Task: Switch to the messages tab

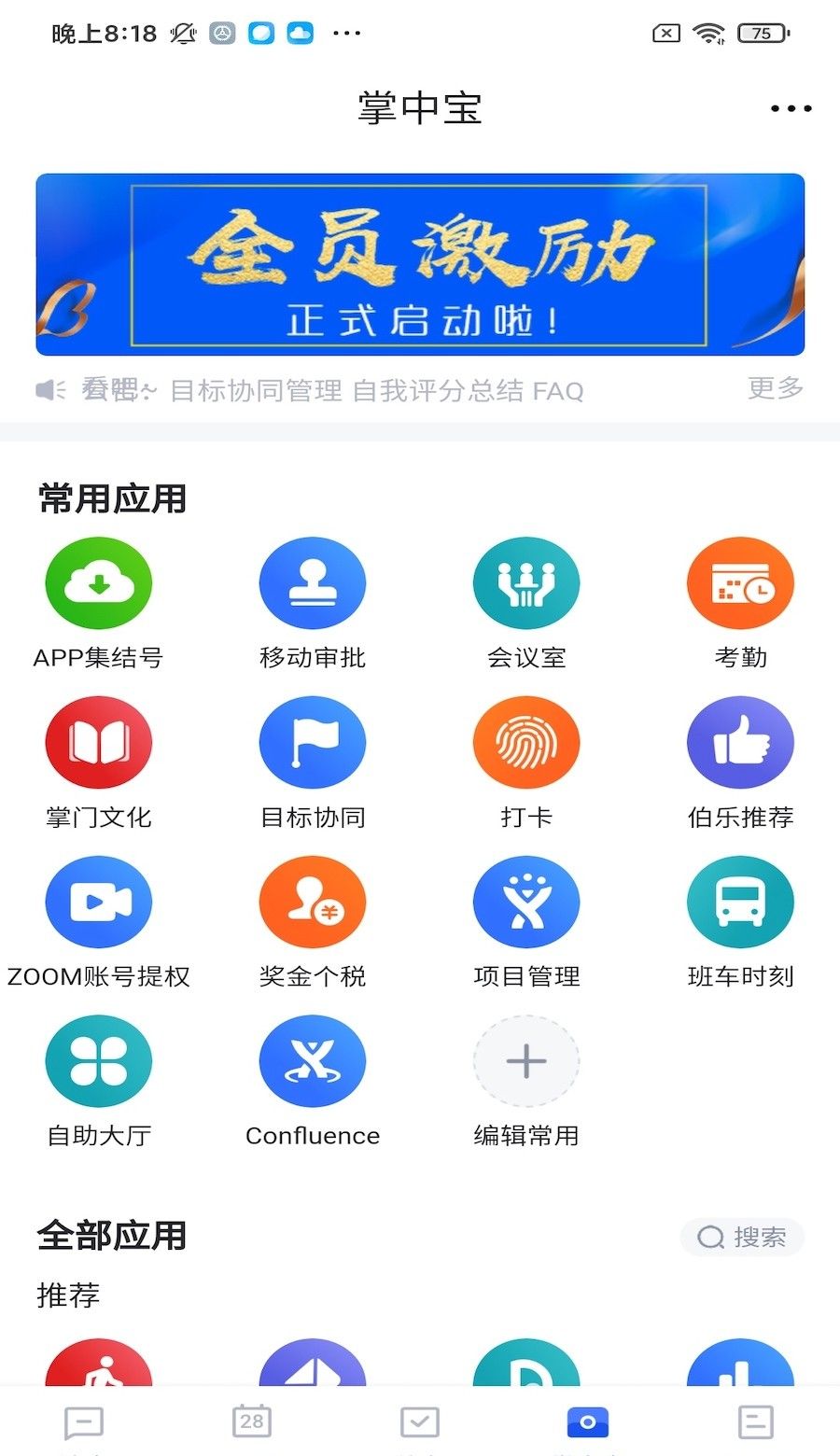Action: pyautogui.click(x=84, y=1422)
